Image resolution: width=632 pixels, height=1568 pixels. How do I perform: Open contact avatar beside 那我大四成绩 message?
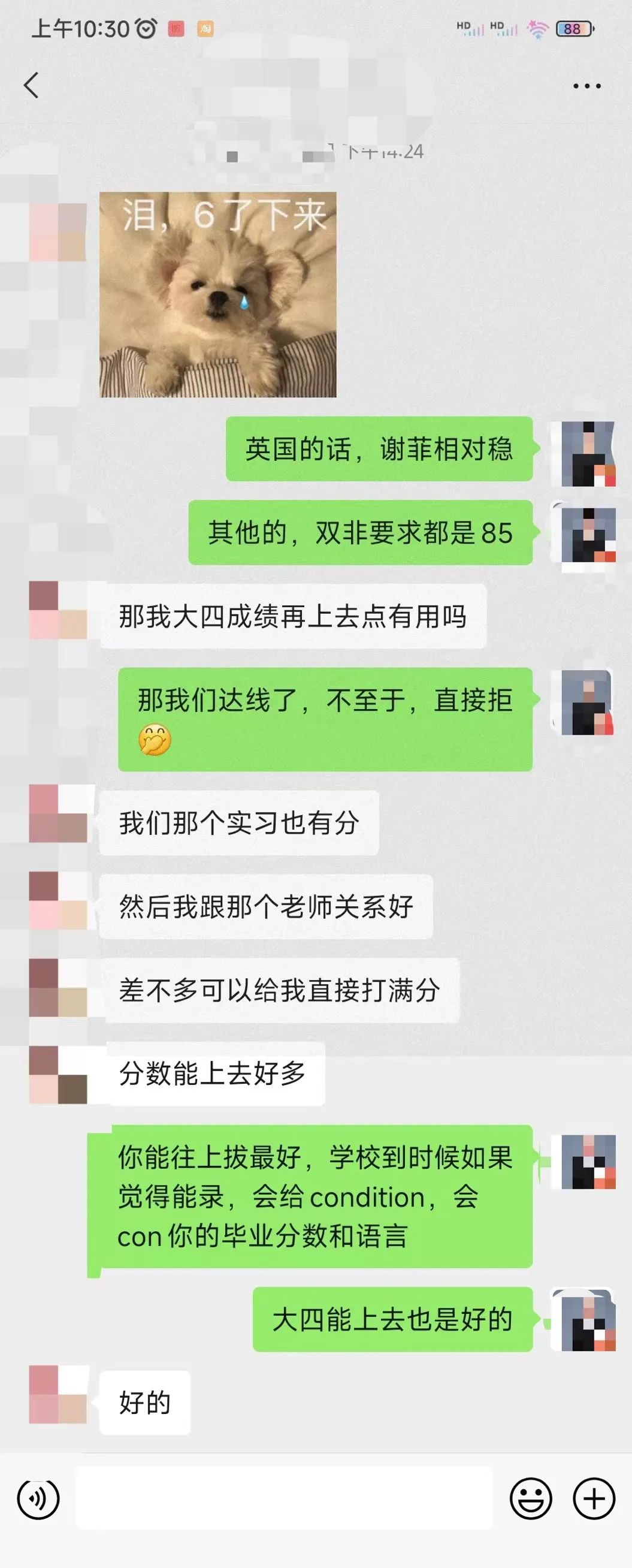(58, 610)
